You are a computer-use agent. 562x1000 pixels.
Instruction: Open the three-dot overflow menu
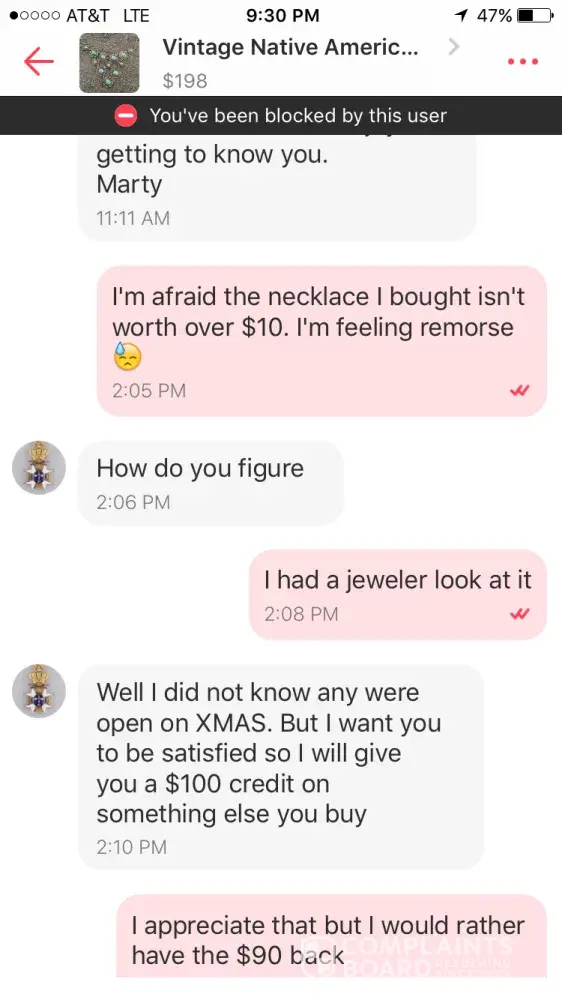(x=522, y=62)
